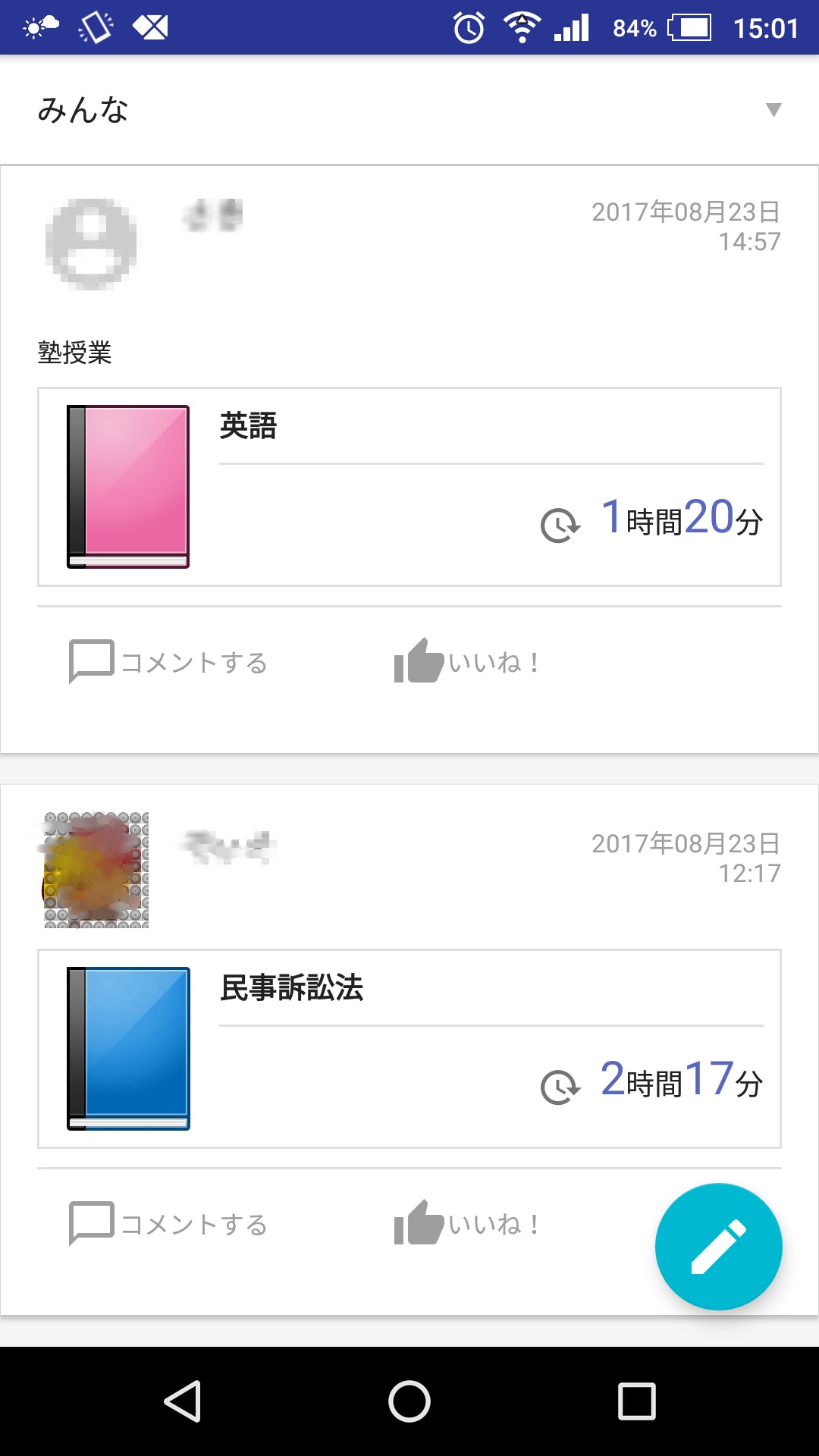Viewport: 819px width, 1456px height.
Task: Comment on the 英語 study post
Action: click(x=168, y=662)
